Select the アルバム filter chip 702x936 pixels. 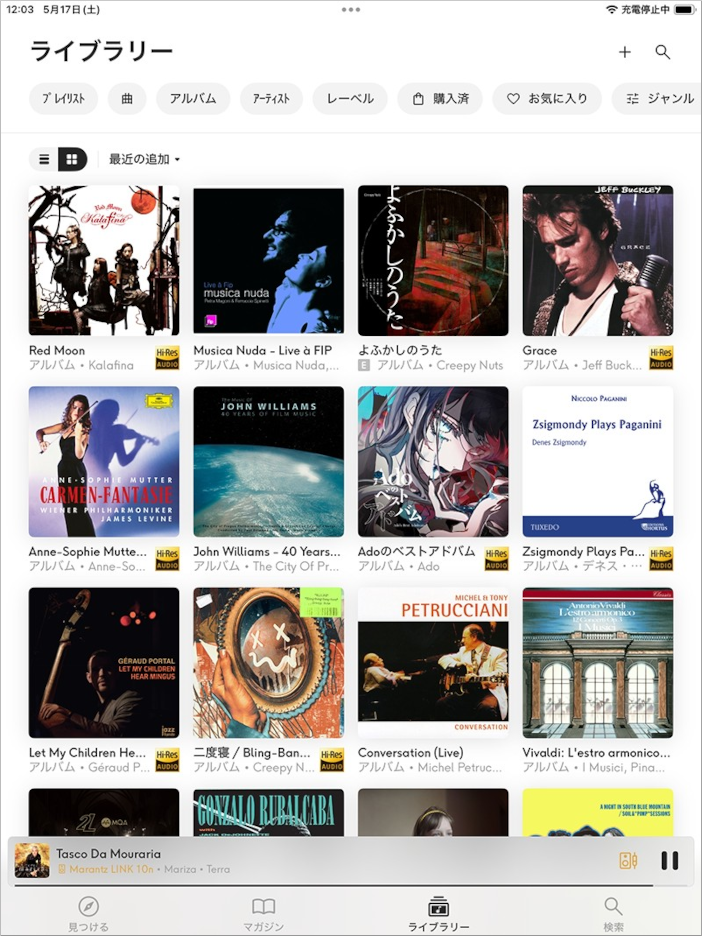pyautogui.click(x=193, y=99)
